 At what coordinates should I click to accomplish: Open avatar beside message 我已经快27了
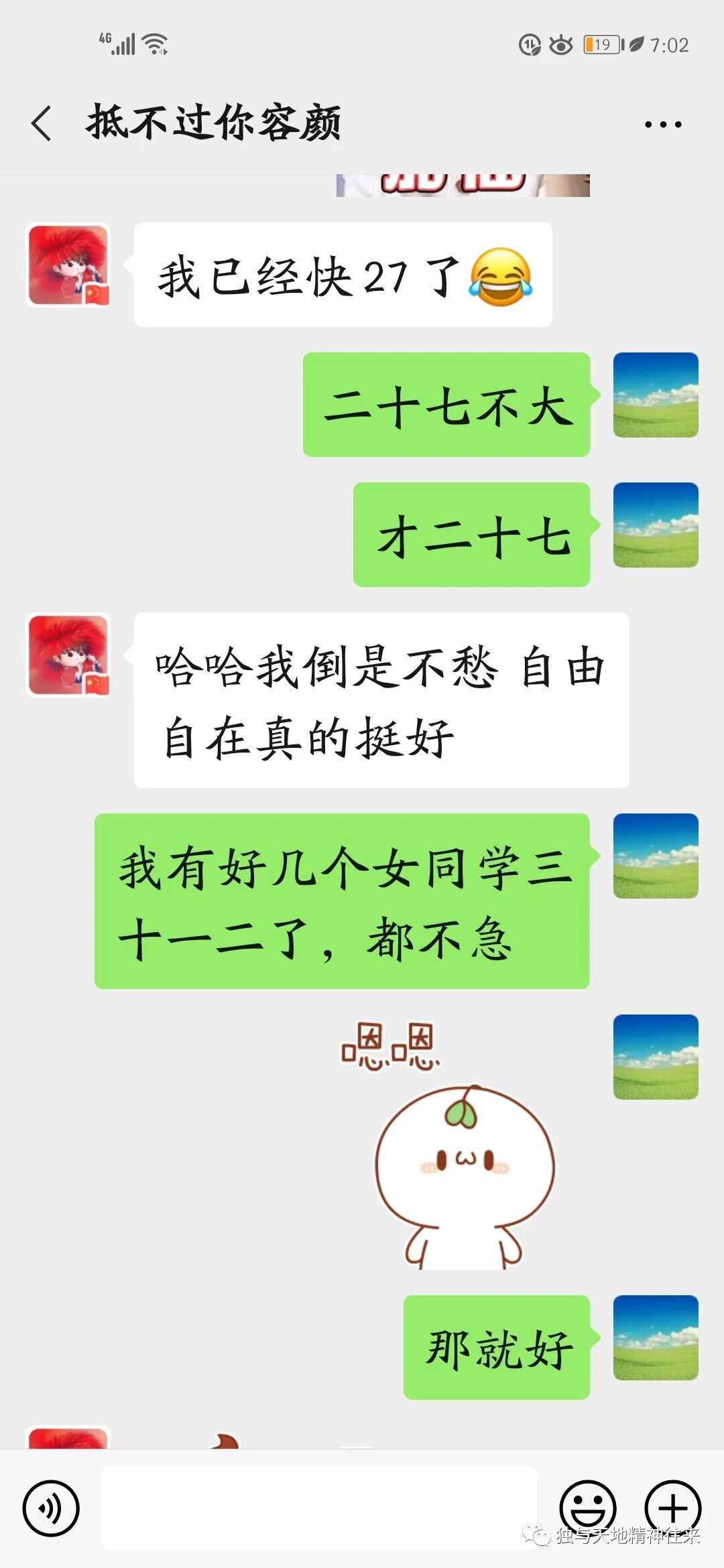68,265
